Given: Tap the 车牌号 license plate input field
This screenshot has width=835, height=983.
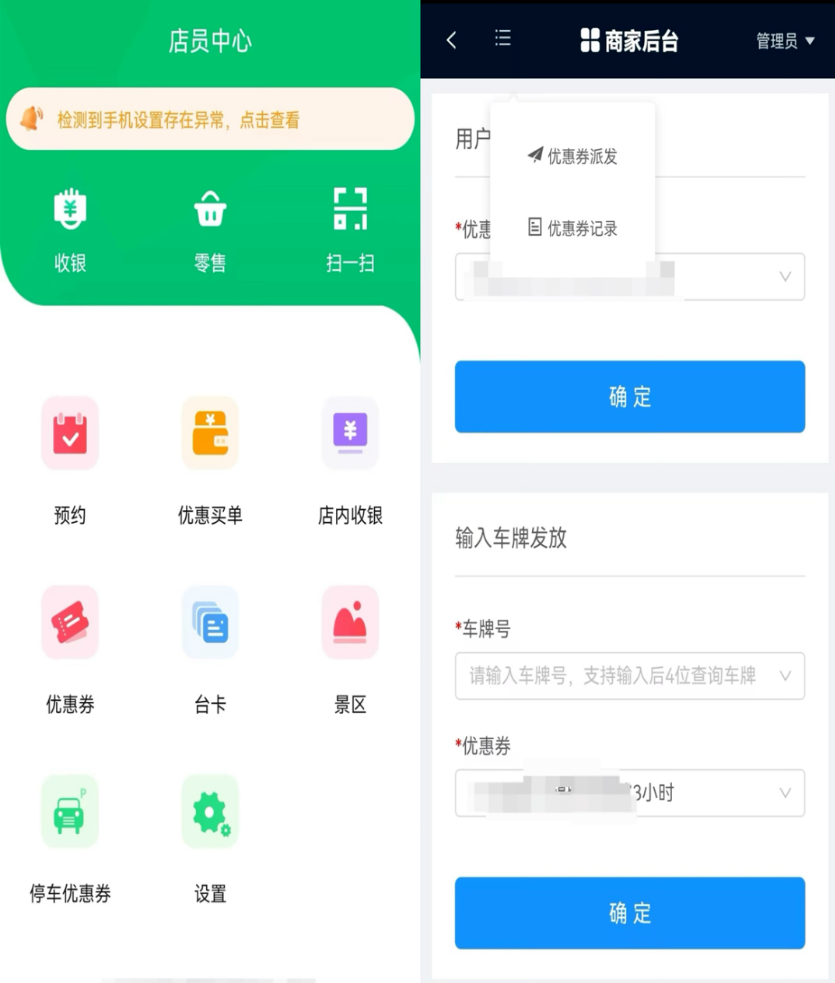Looking at the screenshot, I should pyautogui.click(x=615, y=676).
